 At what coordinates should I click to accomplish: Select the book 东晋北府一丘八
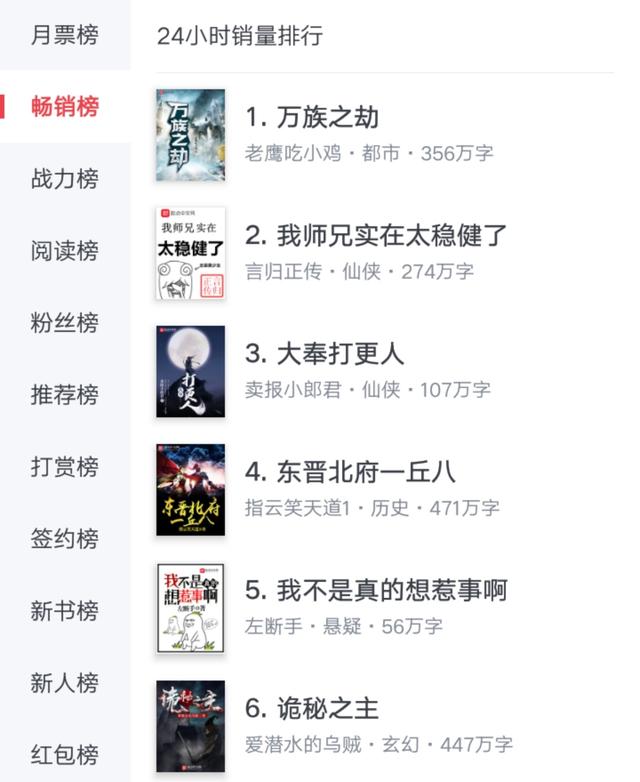pos(350,472)
